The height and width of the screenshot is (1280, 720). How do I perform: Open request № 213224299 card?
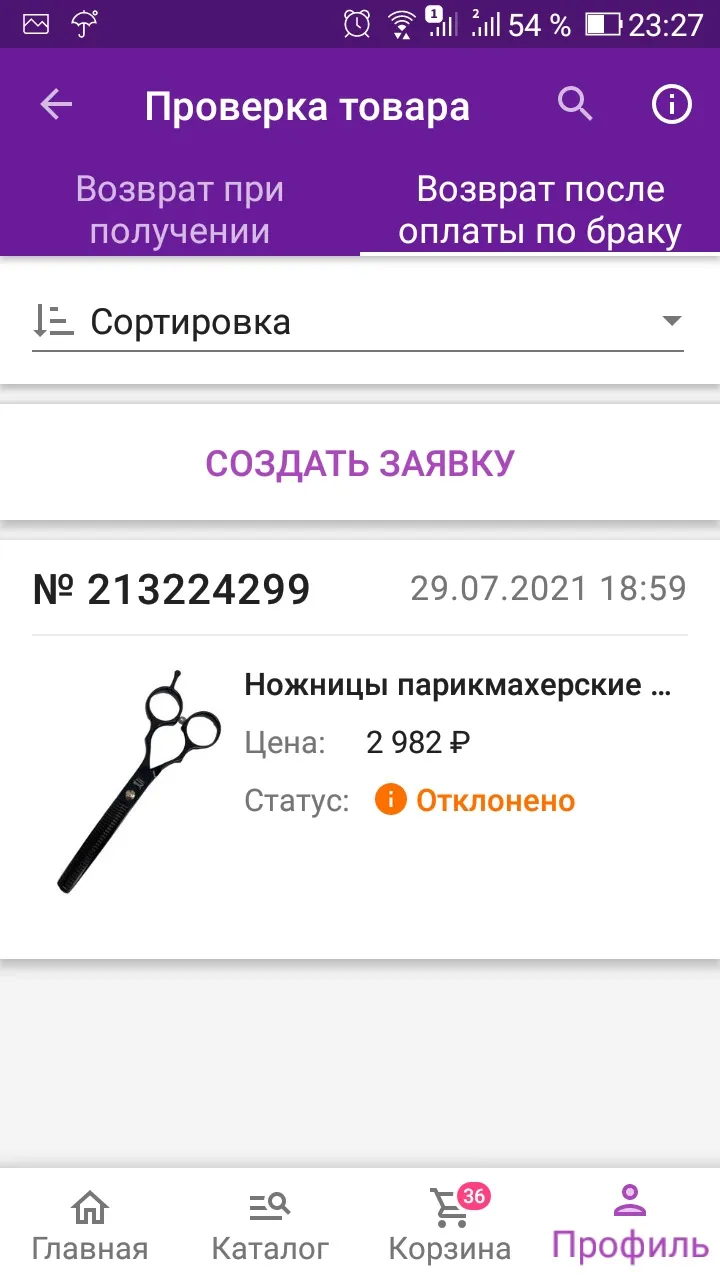click(360, 749)
